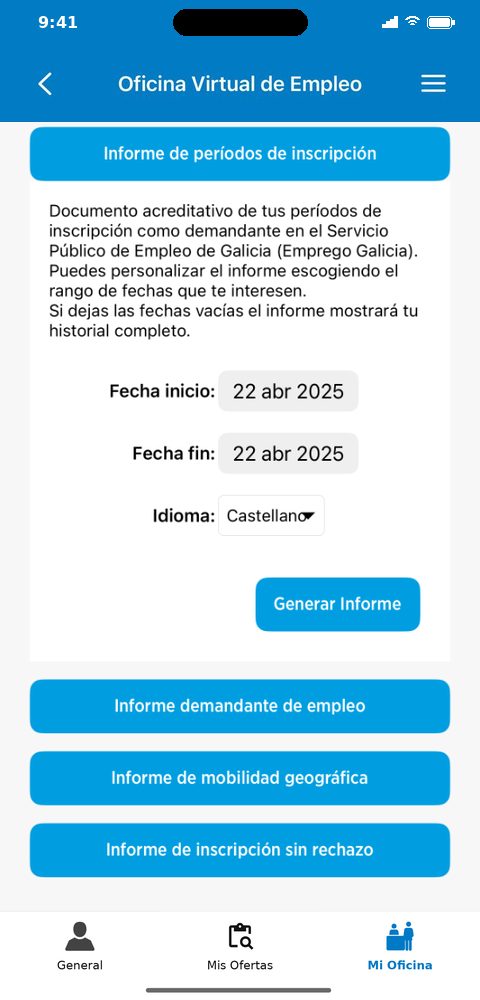Screen dimensions: 480x1000
Task: Pick a Fecha inicio date
Action: point(288,391)
